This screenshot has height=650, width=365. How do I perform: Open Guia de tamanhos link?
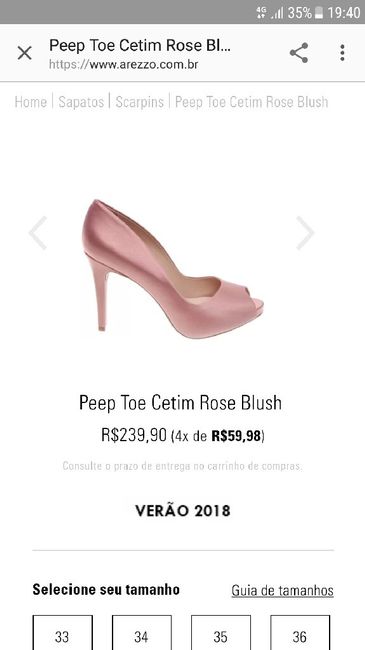pos(282,590)
